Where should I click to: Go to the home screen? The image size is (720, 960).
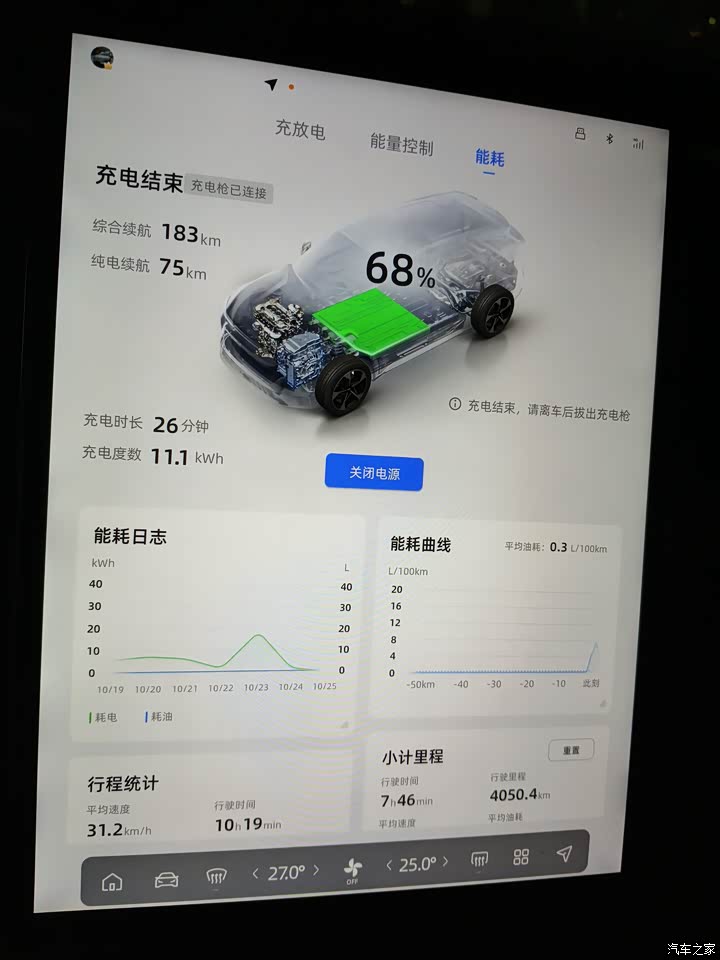pos(112,882)
